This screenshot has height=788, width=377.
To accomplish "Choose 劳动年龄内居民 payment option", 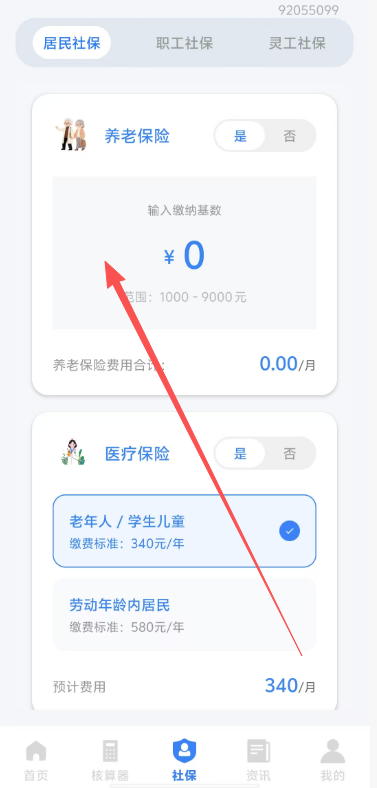I will coord(184,614).
